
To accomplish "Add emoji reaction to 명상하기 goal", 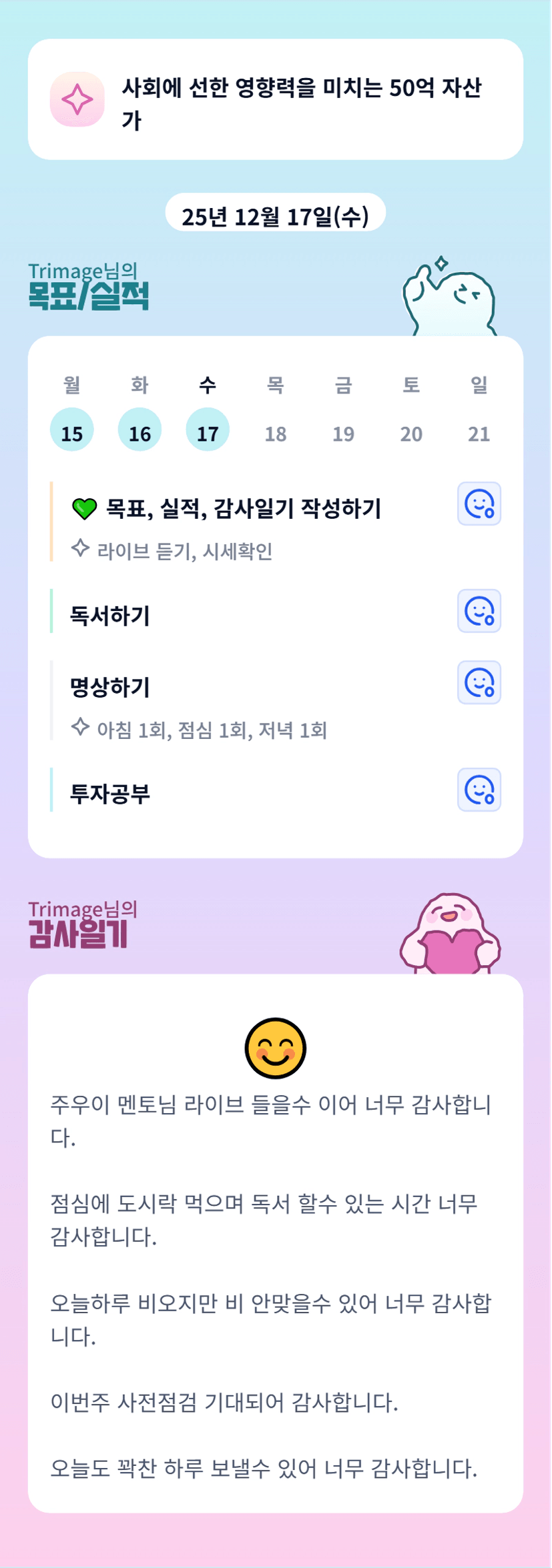I will point(479,682).
